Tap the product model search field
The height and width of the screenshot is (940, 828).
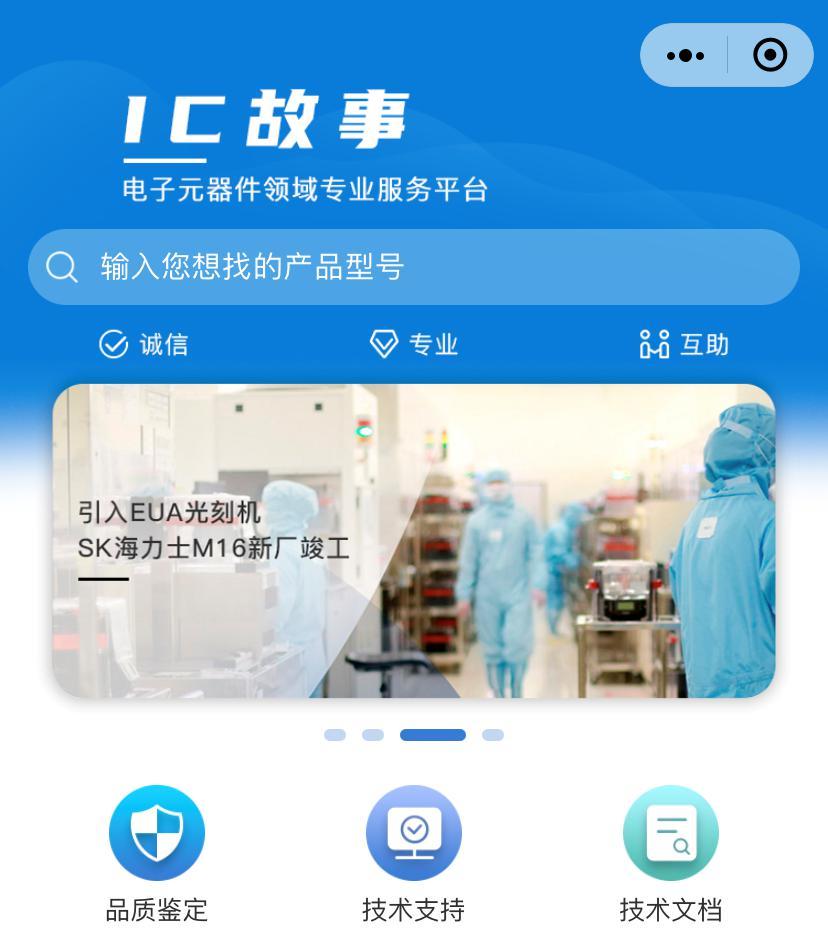click(x=413, y=267)
